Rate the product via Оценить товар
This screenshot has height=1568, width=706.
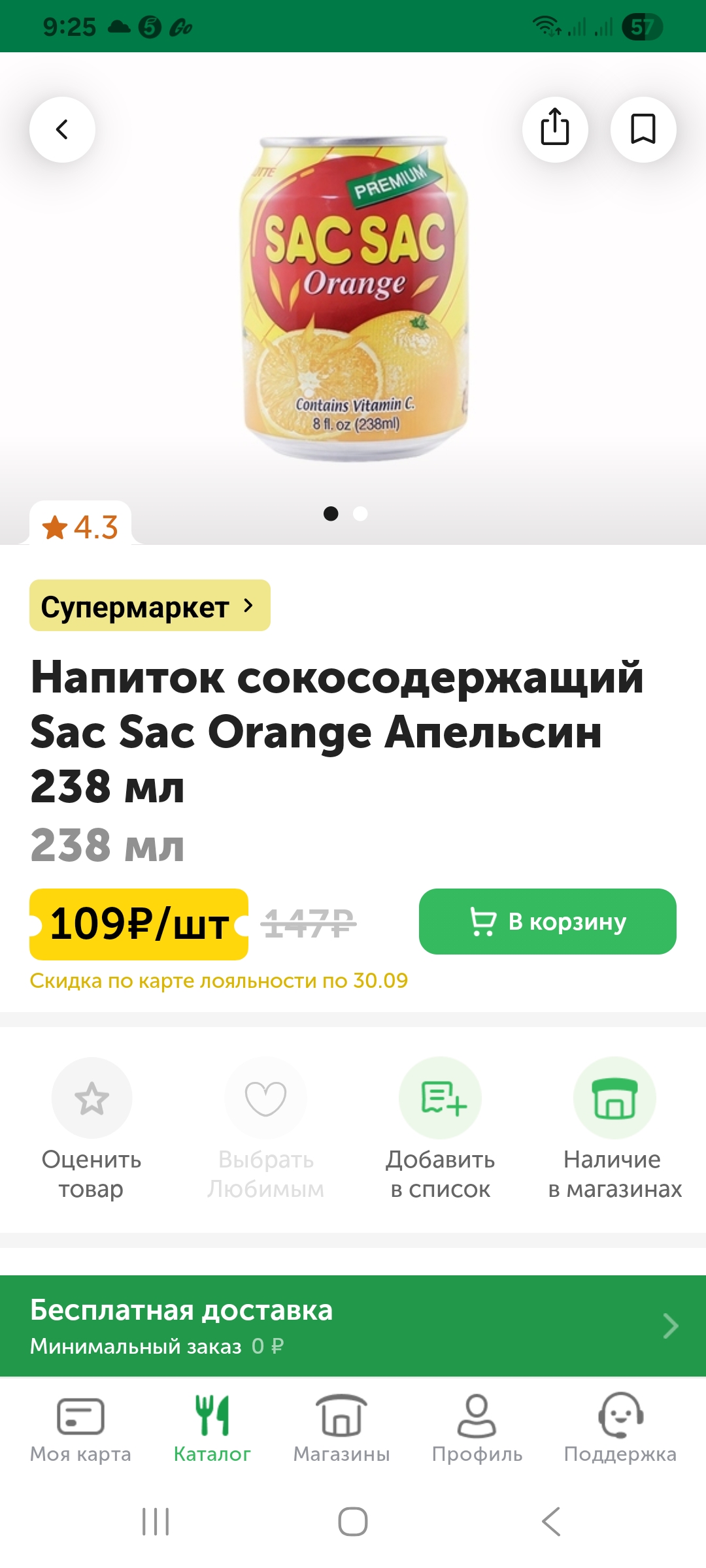92,1127
